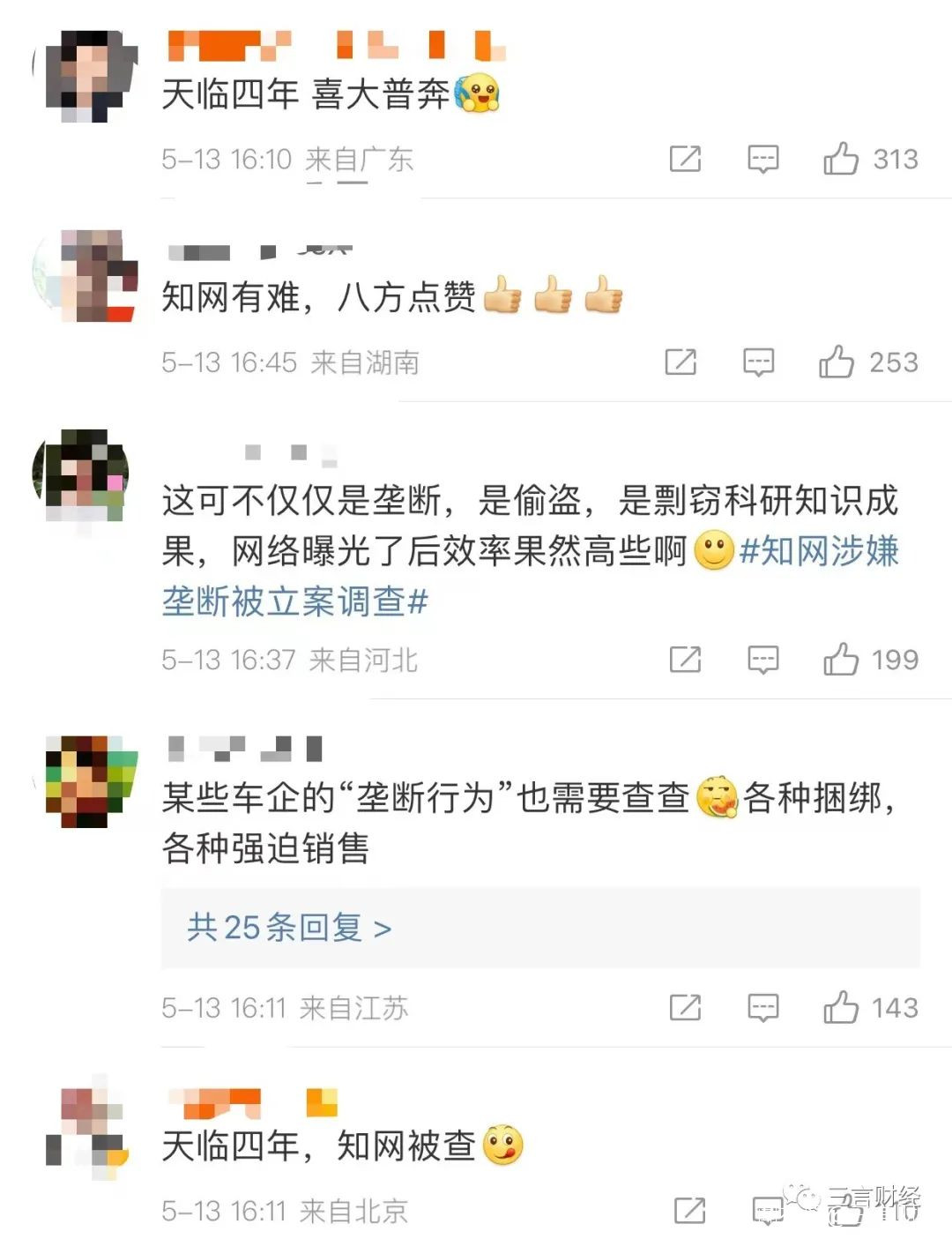Like the comment '知网有难，八方点赞'
The height and width of the screenshot is (1239, 952).
[x=836, y=362]
